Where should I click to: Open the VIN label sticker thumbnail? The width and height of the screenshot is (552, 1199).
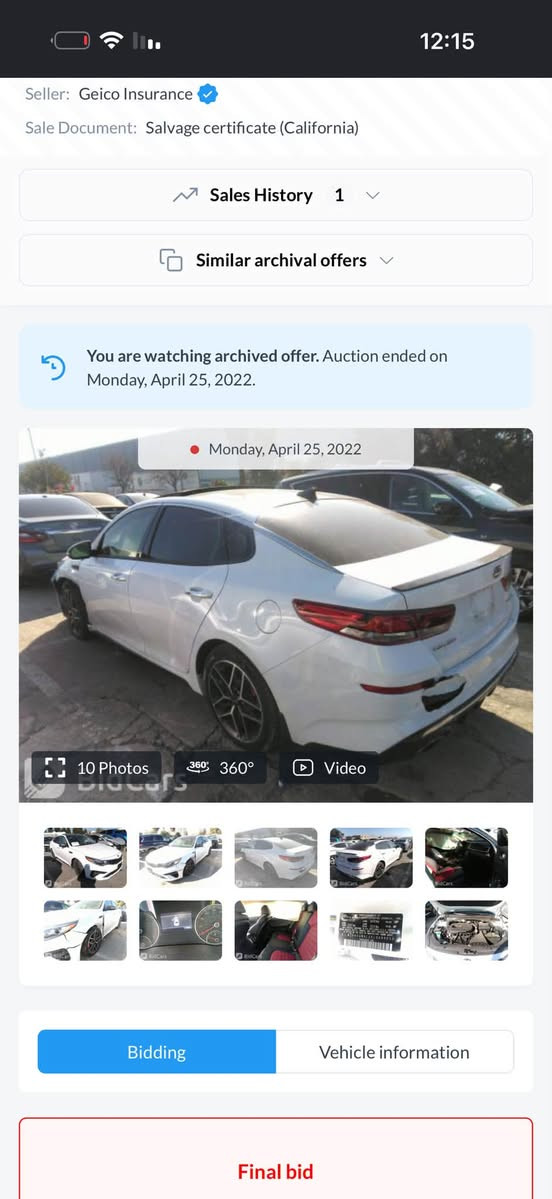(x=371, y=931)
